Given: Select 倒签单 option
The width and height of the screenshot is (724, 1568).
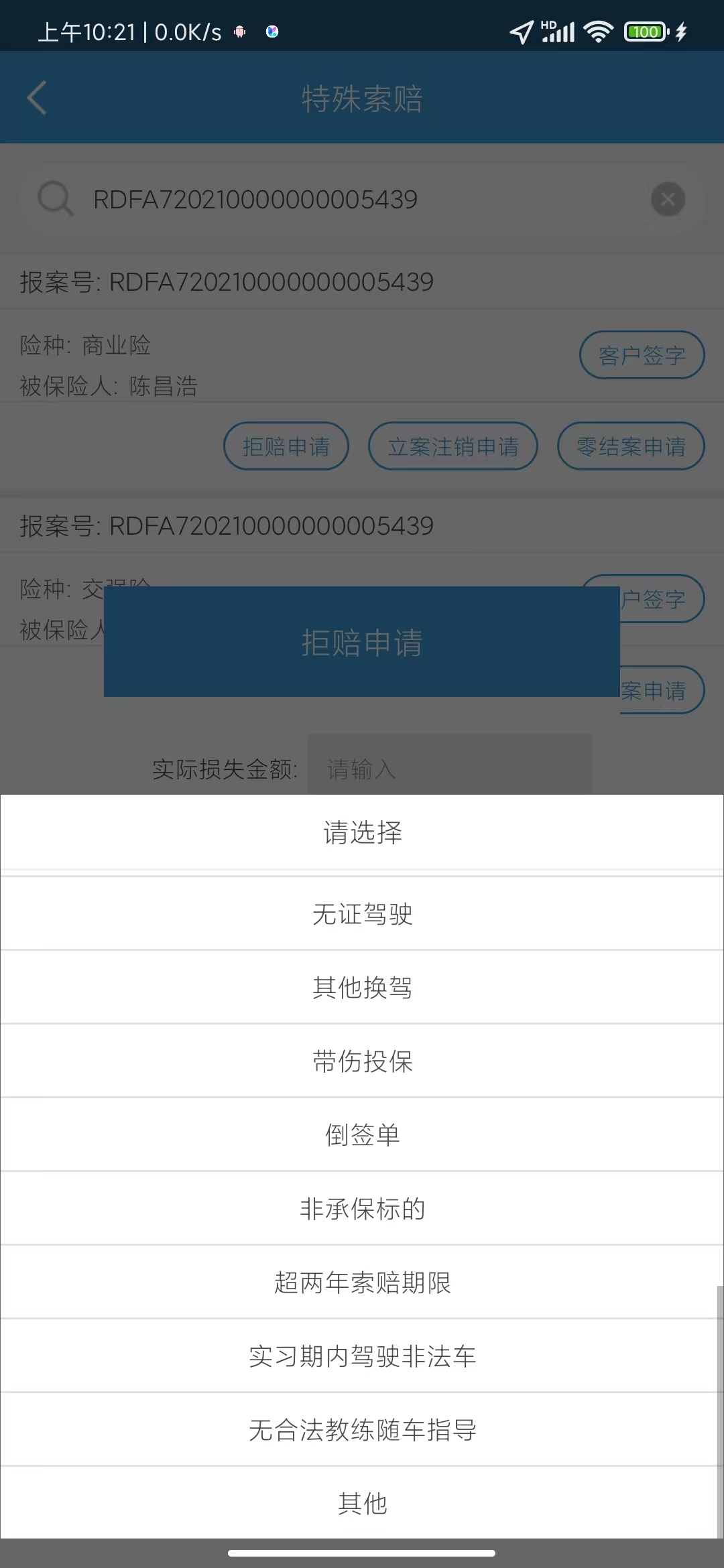Looking at the screenshot, I should click(362, 1134).
